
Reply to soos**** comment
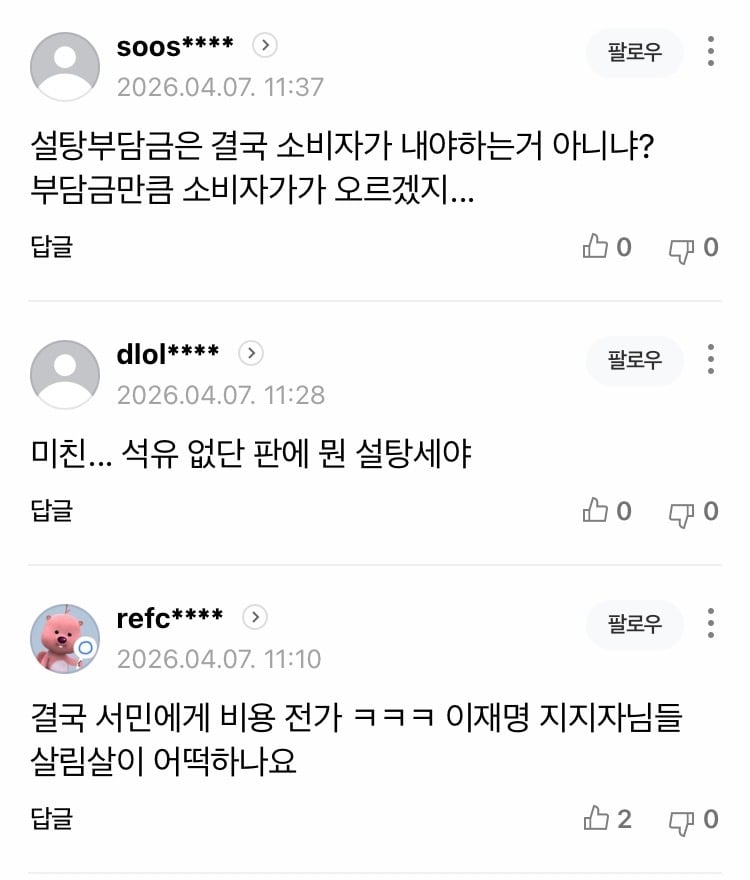tap(51, 246)
